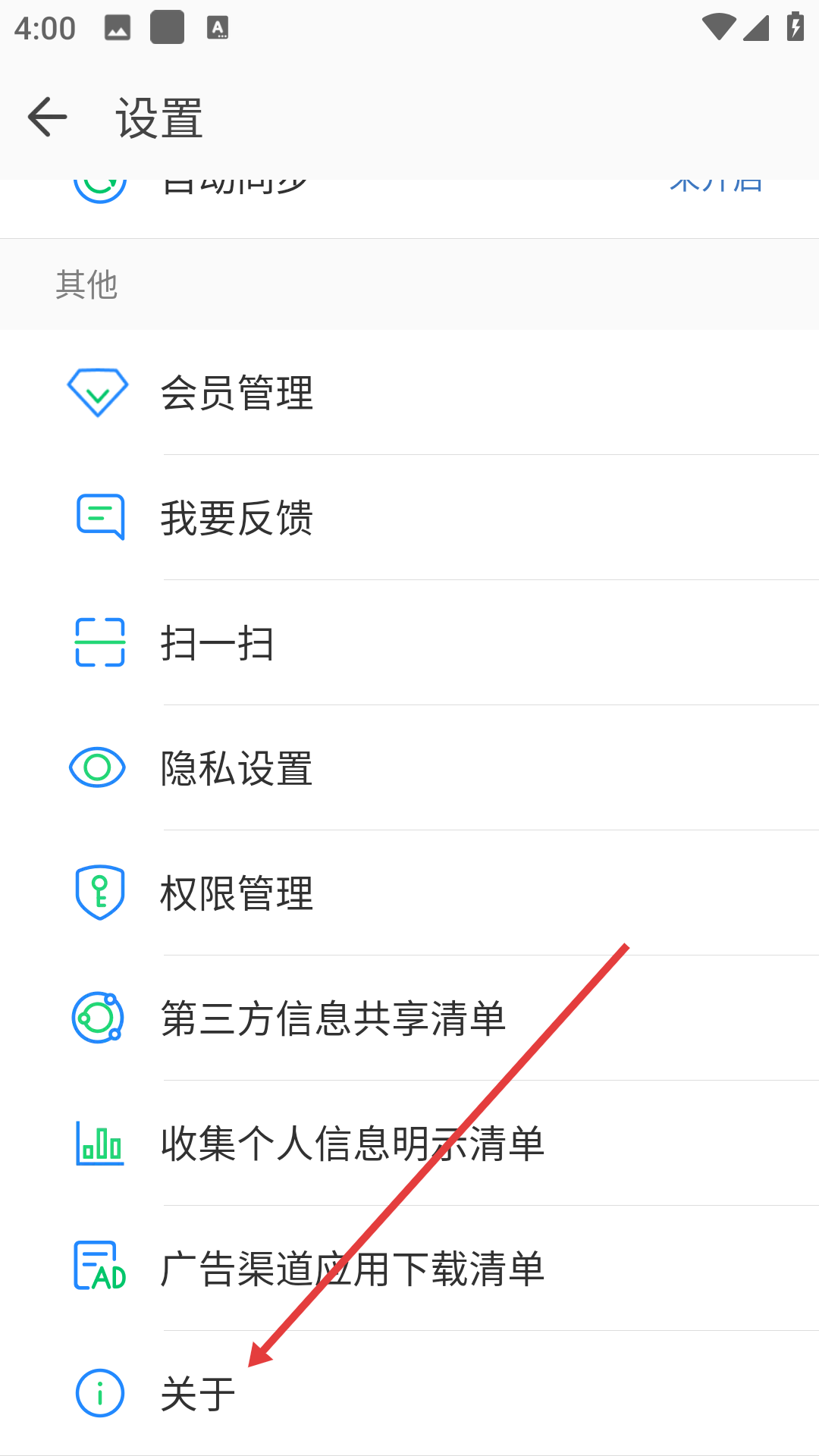
Task: Tap the back arrow to leave 设置
Action: (45, 116)
